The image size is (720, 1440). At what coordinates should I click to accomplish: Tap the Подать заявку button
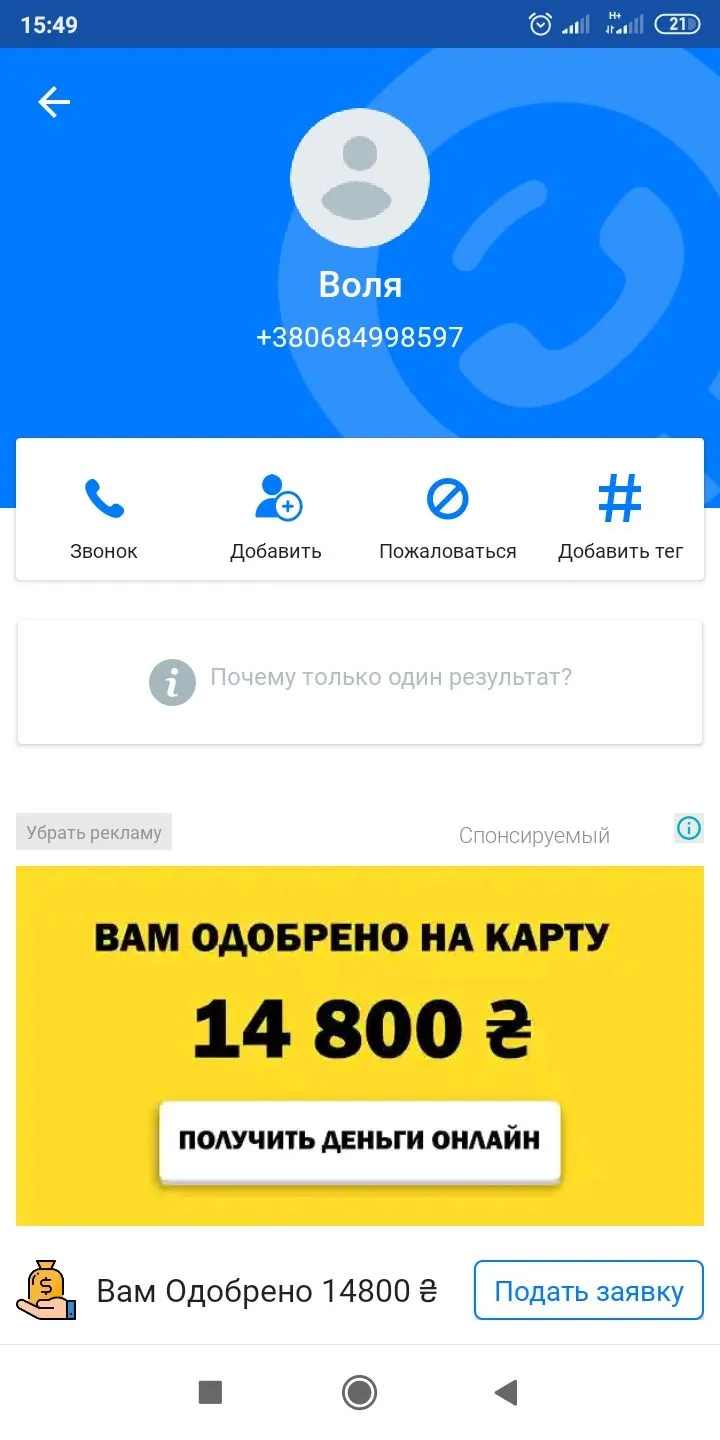[589, 1290]
